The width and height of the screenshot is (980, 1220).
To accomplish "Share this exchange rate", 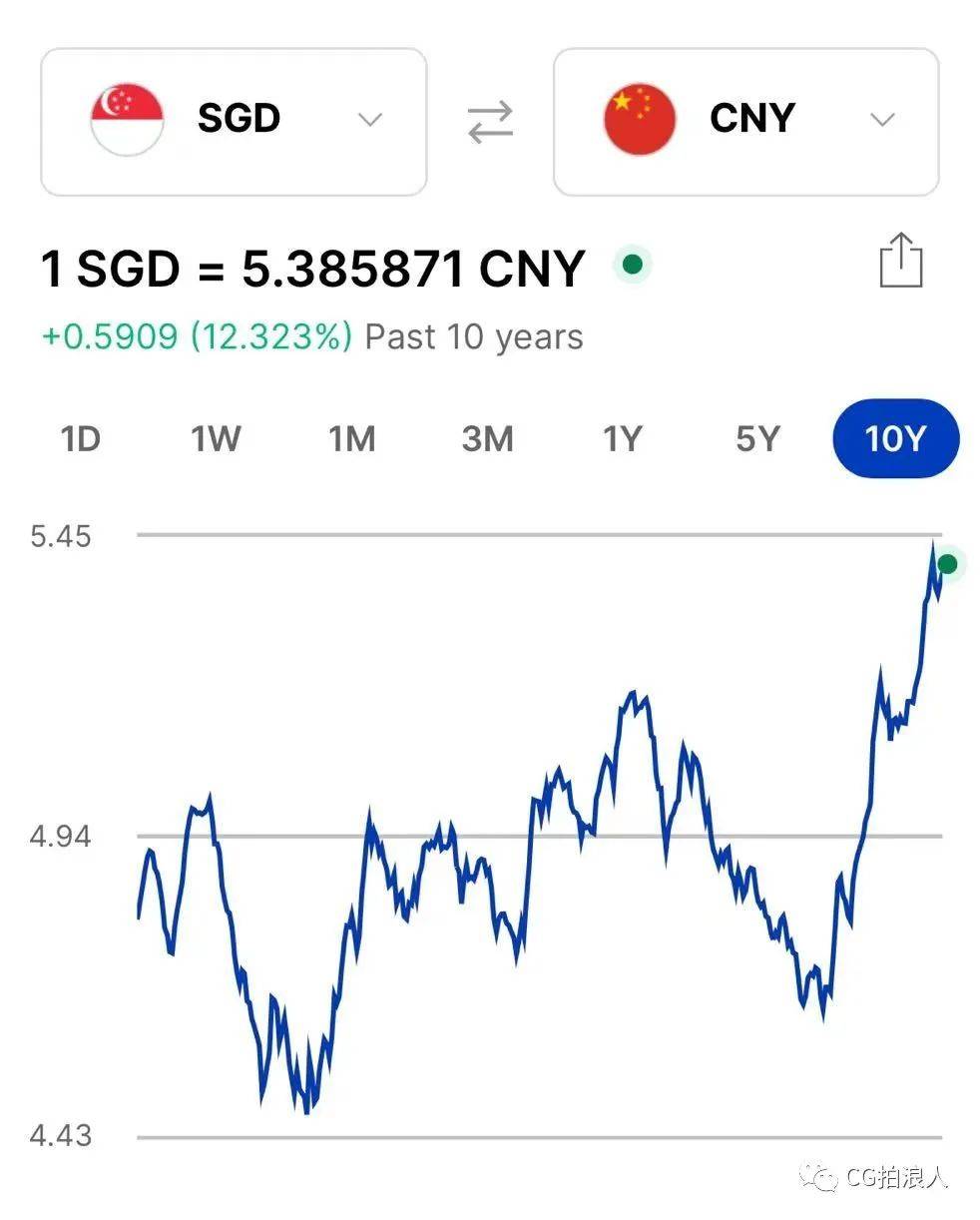I will [x=900, y=262].
